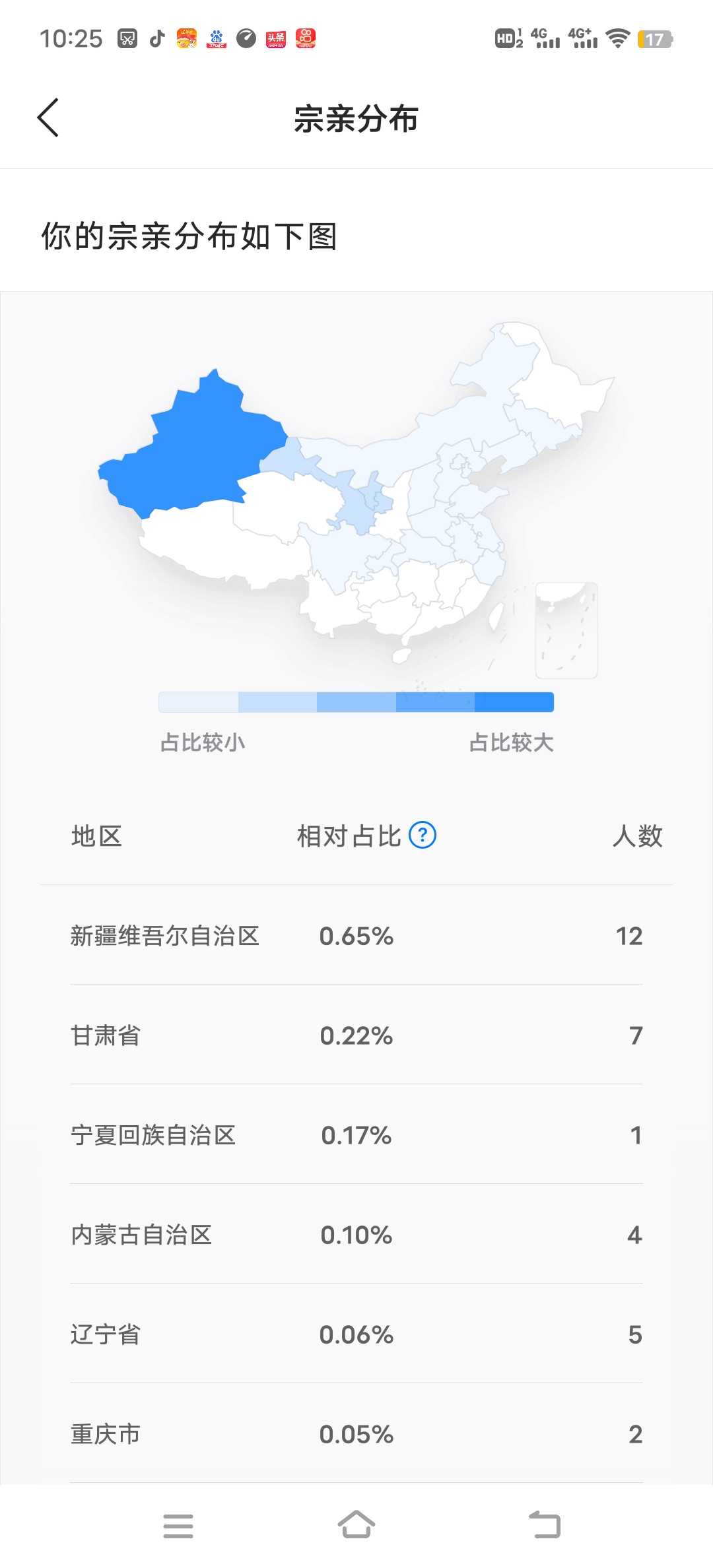Tap the system home button

(356, 1524)
